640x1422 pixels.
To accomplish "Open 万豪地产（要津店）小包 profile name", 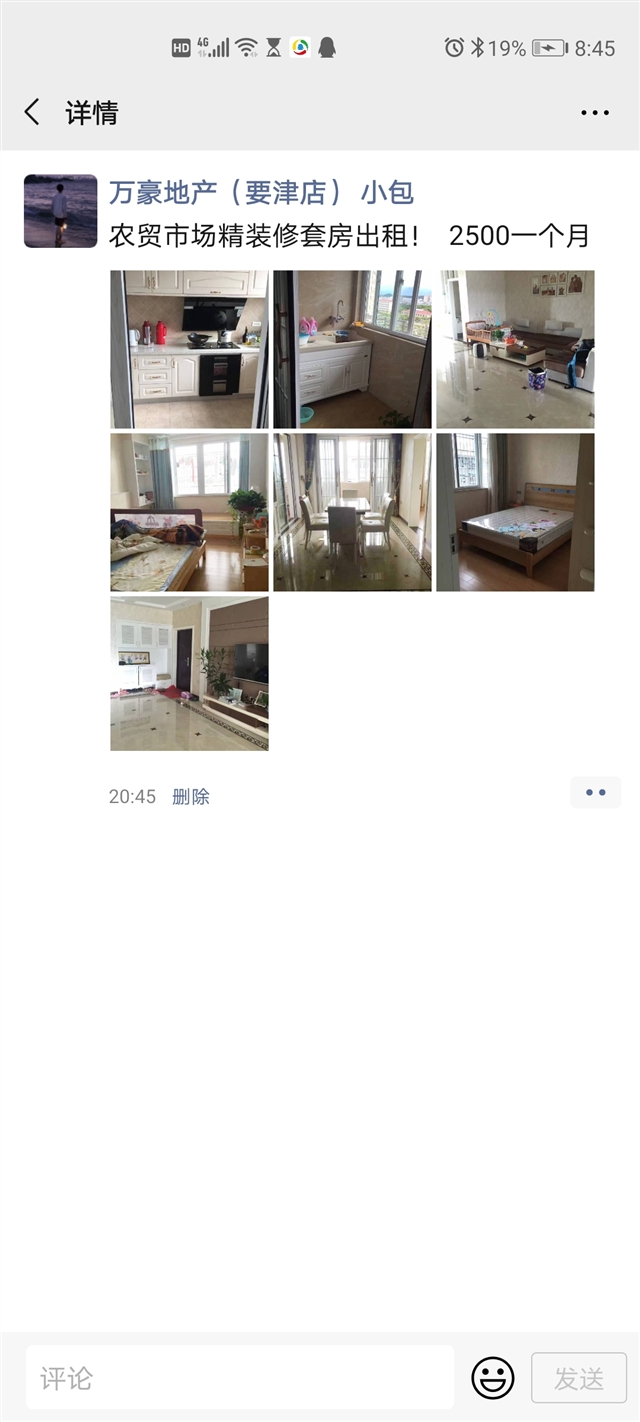I will click(261, 192).
